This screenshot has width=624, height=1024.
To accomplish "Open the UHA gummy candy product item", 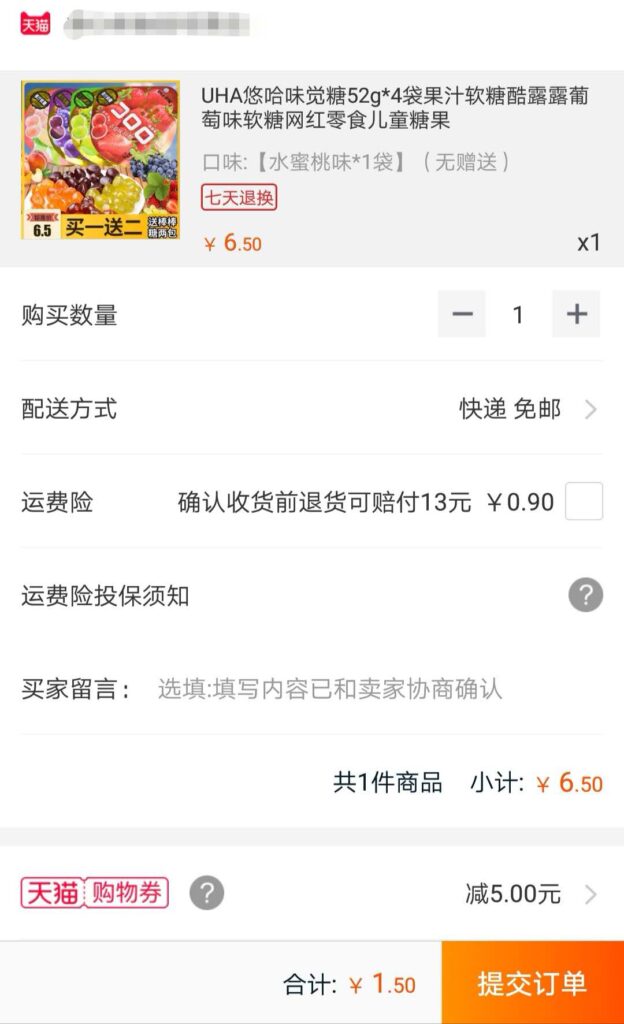I will pos(312,168).
